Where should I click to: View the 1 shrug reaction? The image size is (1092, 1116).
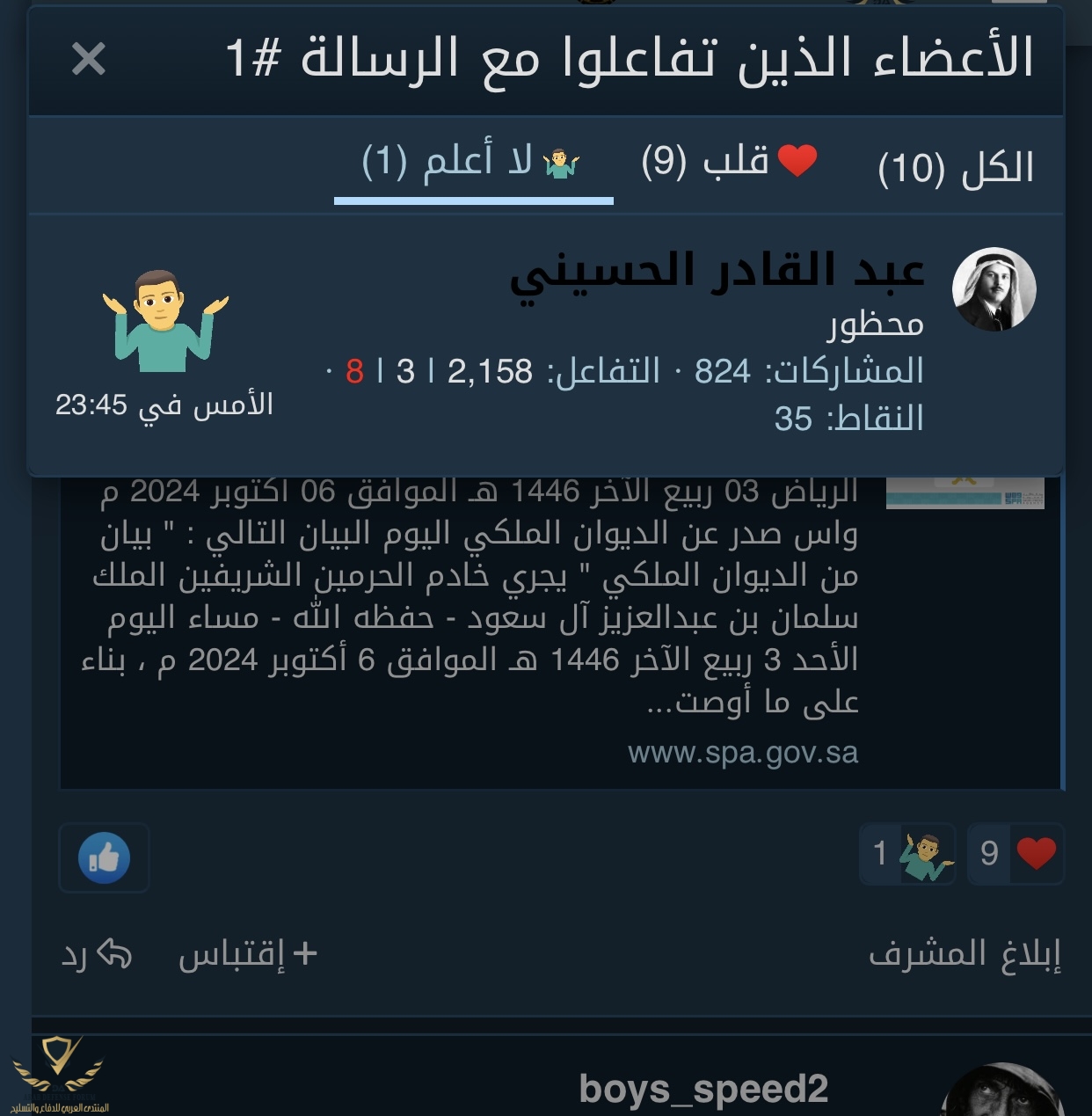pyautogui.click(x=907, y=853)
